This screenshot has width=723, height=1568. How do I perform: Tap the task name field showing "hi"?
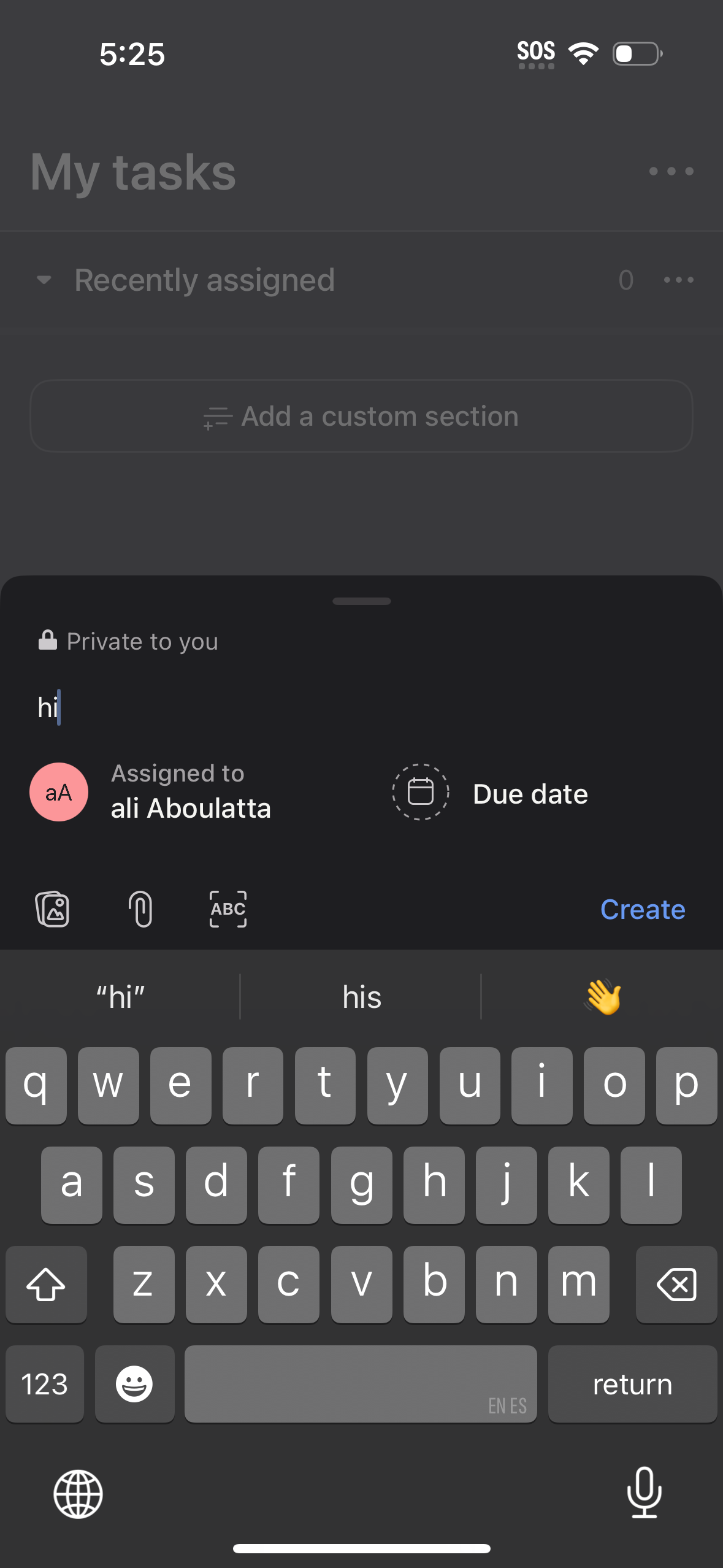[48, 707]
